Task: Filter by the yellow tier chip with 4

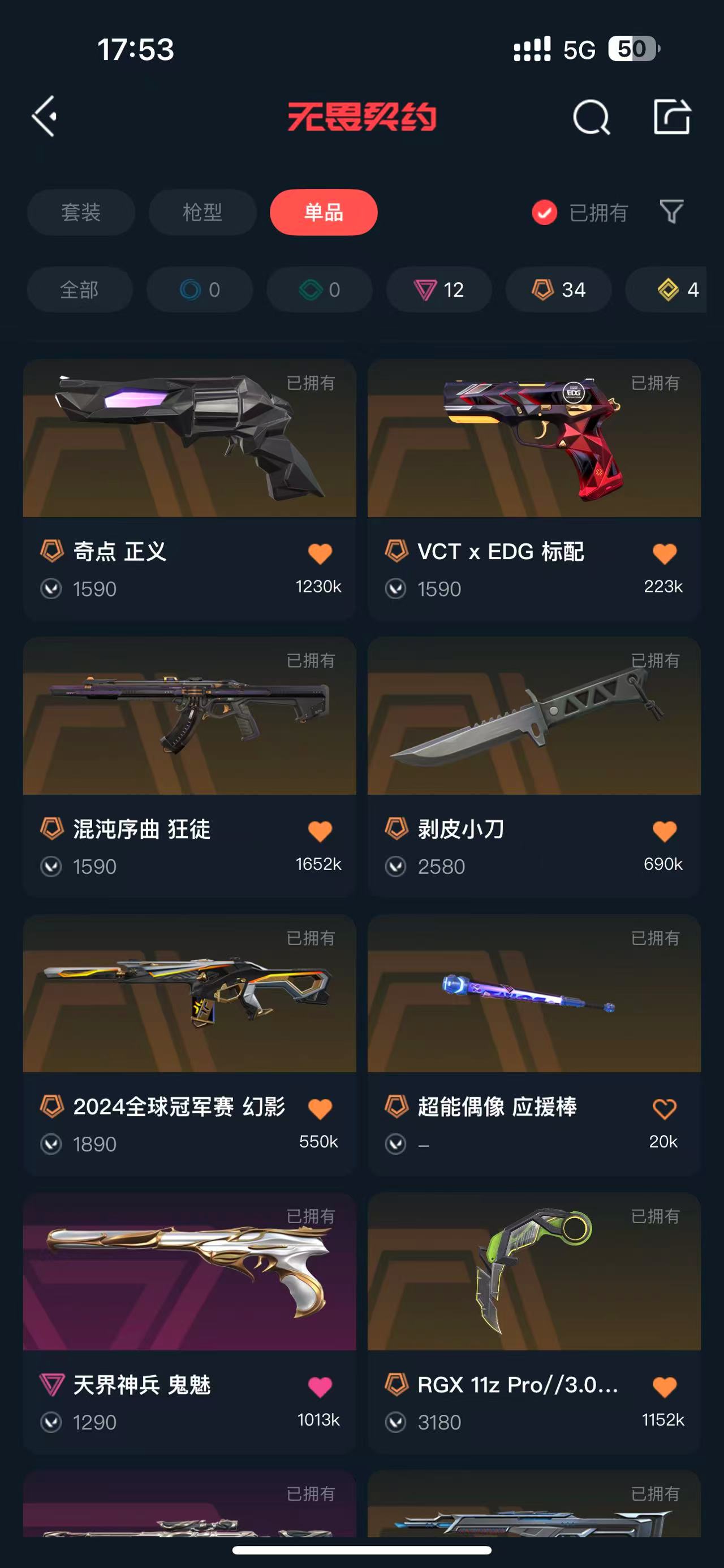Action: click(x=670, y=290)
